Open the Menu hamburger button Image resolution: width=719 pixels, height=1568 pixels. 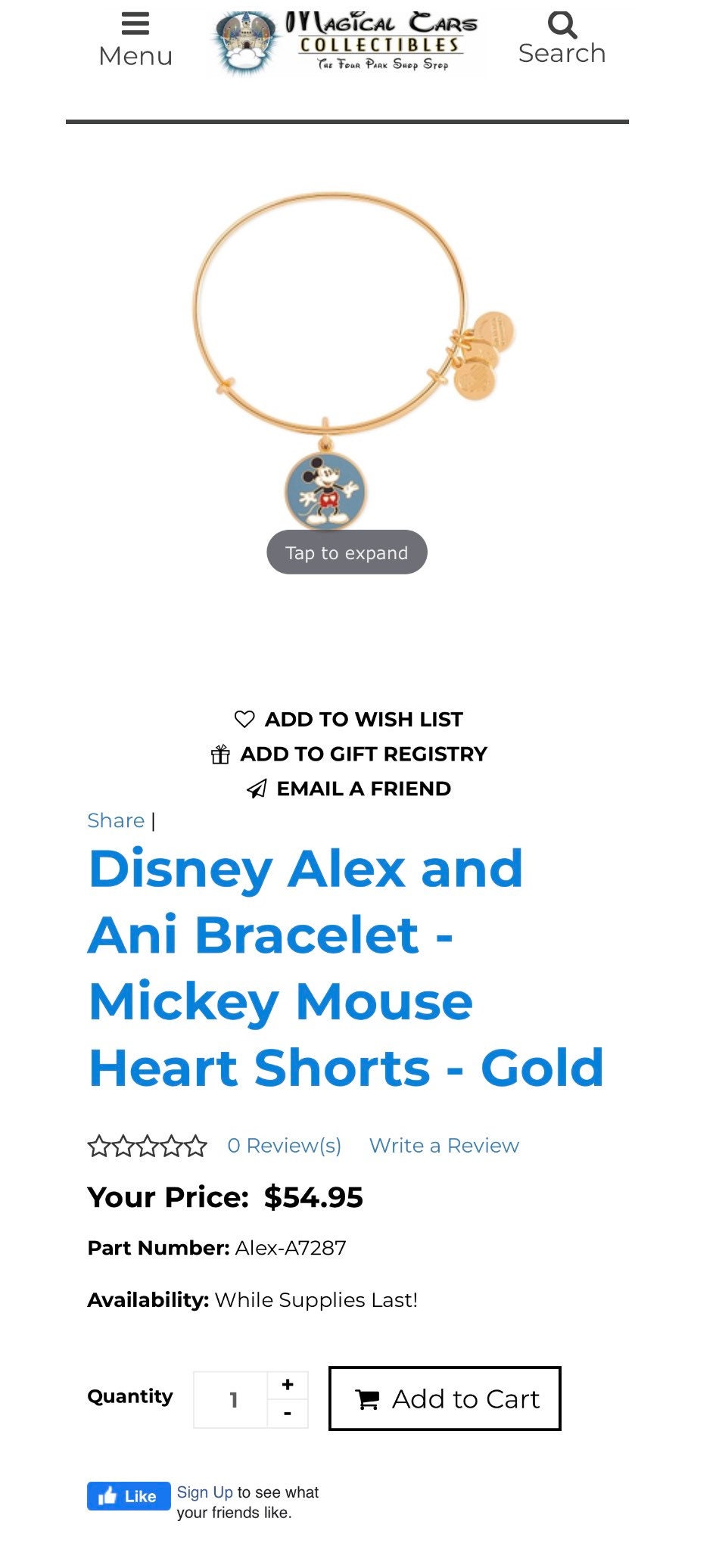135,40
